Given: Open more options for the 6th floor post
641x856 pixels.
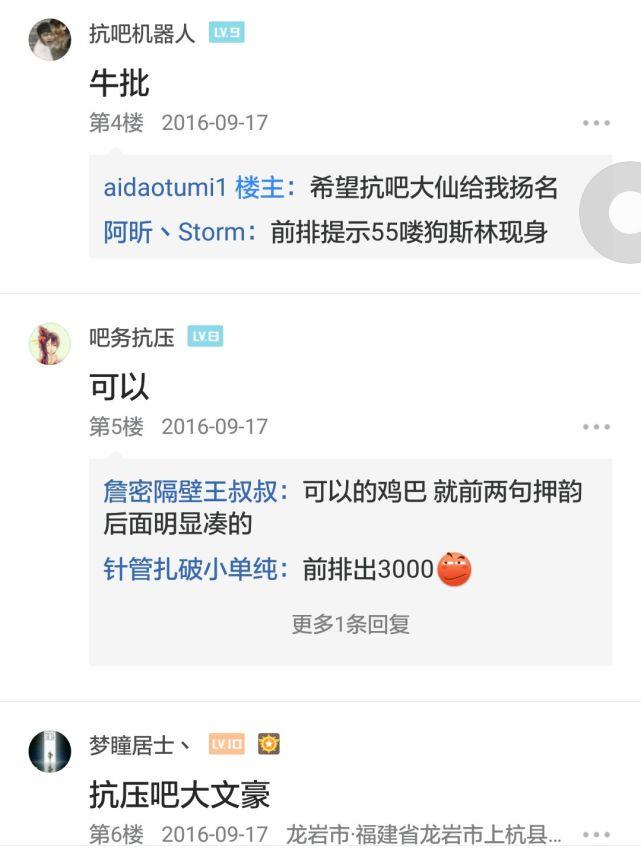Looking at the screenshot, I should click(596, 834).
